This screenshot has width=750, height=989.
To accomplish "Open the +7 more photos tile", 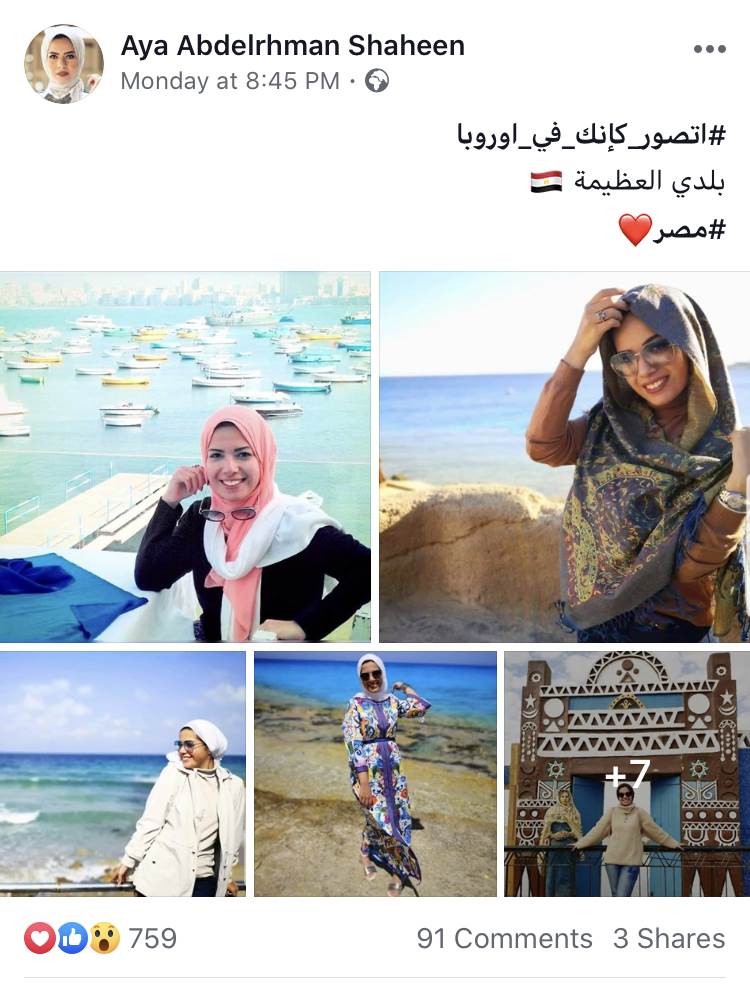I will tap(627, 774).
